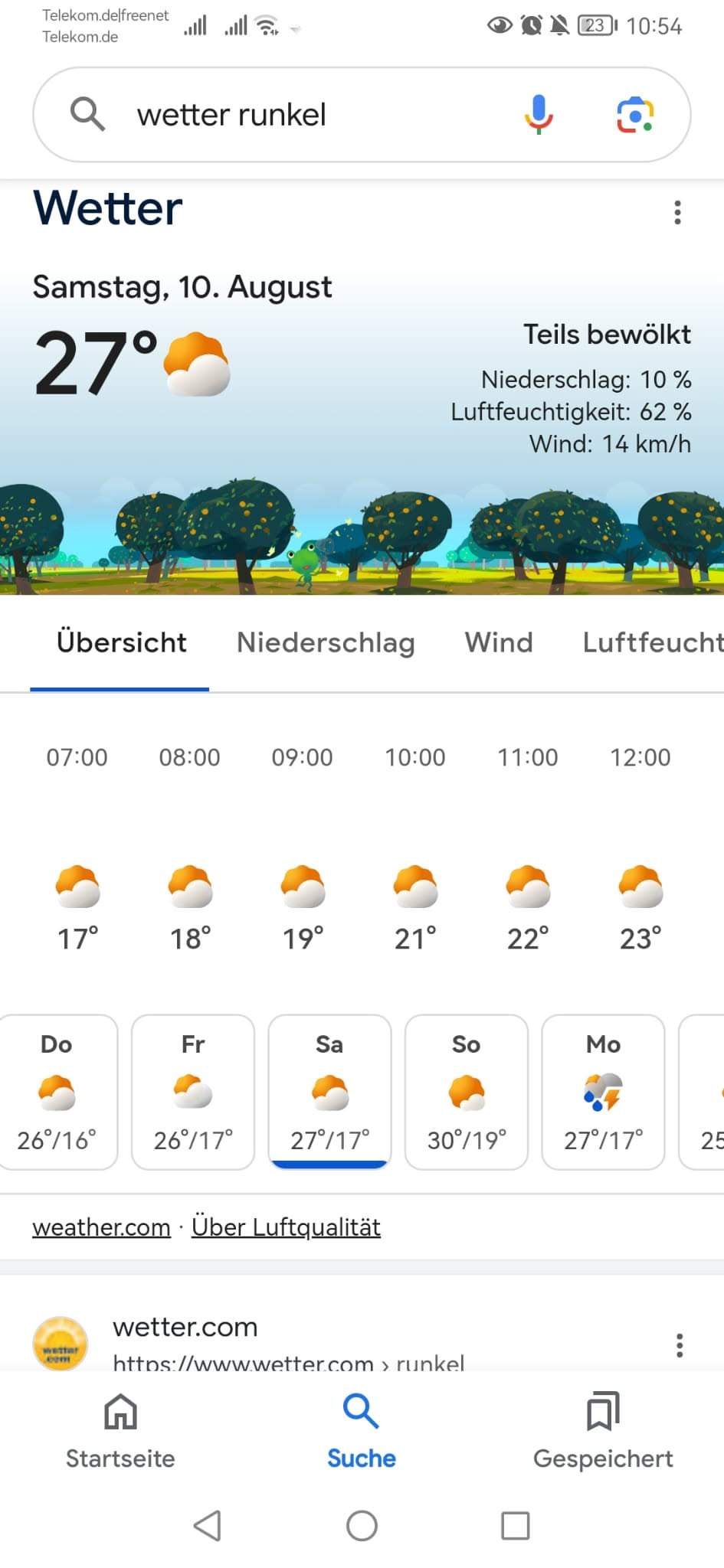Screen dimensions: 724x1568
Task: Open the weather card overflow menu
Action: (x=677, y=212)
